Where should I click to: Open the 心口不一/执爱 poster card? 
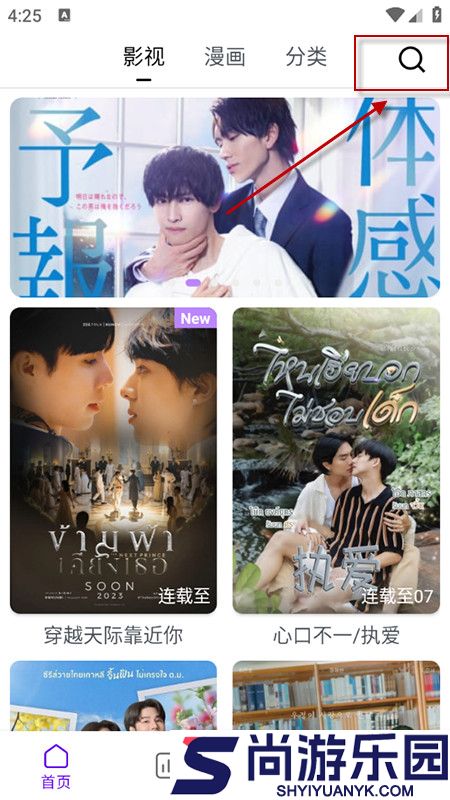(336, 460)
